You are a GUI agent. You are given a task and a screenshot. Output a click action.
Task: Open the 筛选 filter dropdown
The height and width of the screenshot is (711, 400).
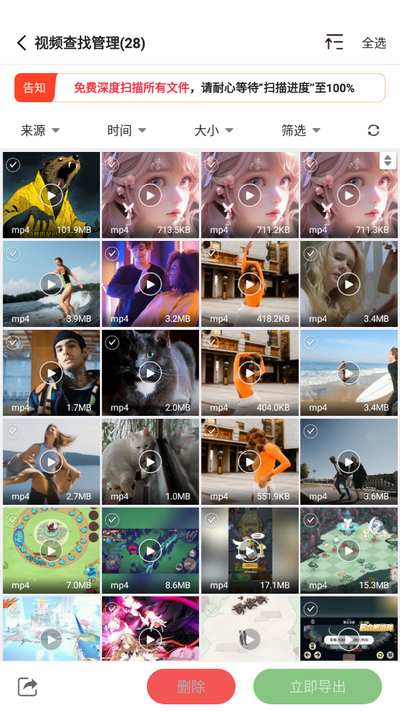tap(301, 131)
